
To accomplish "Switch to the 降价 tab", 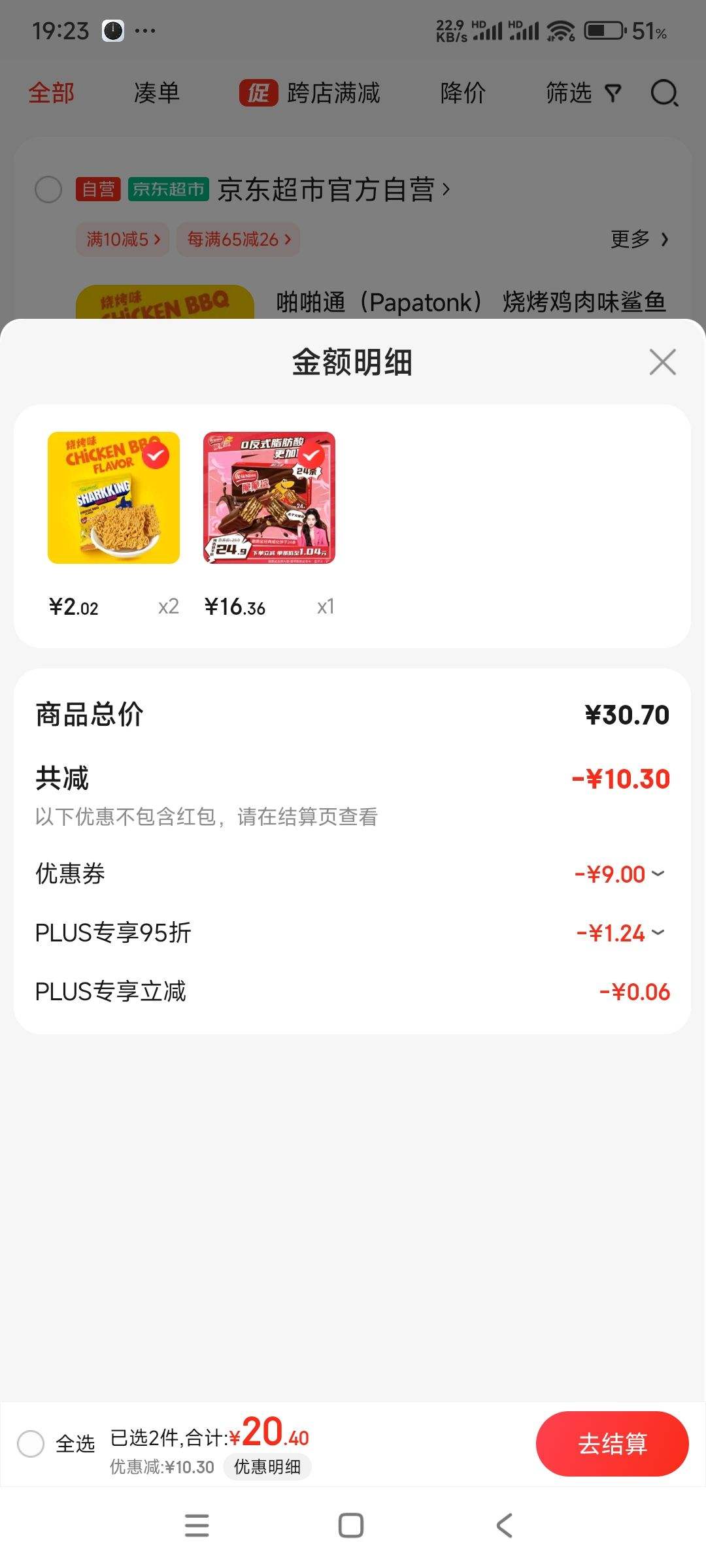I will 462,93.
